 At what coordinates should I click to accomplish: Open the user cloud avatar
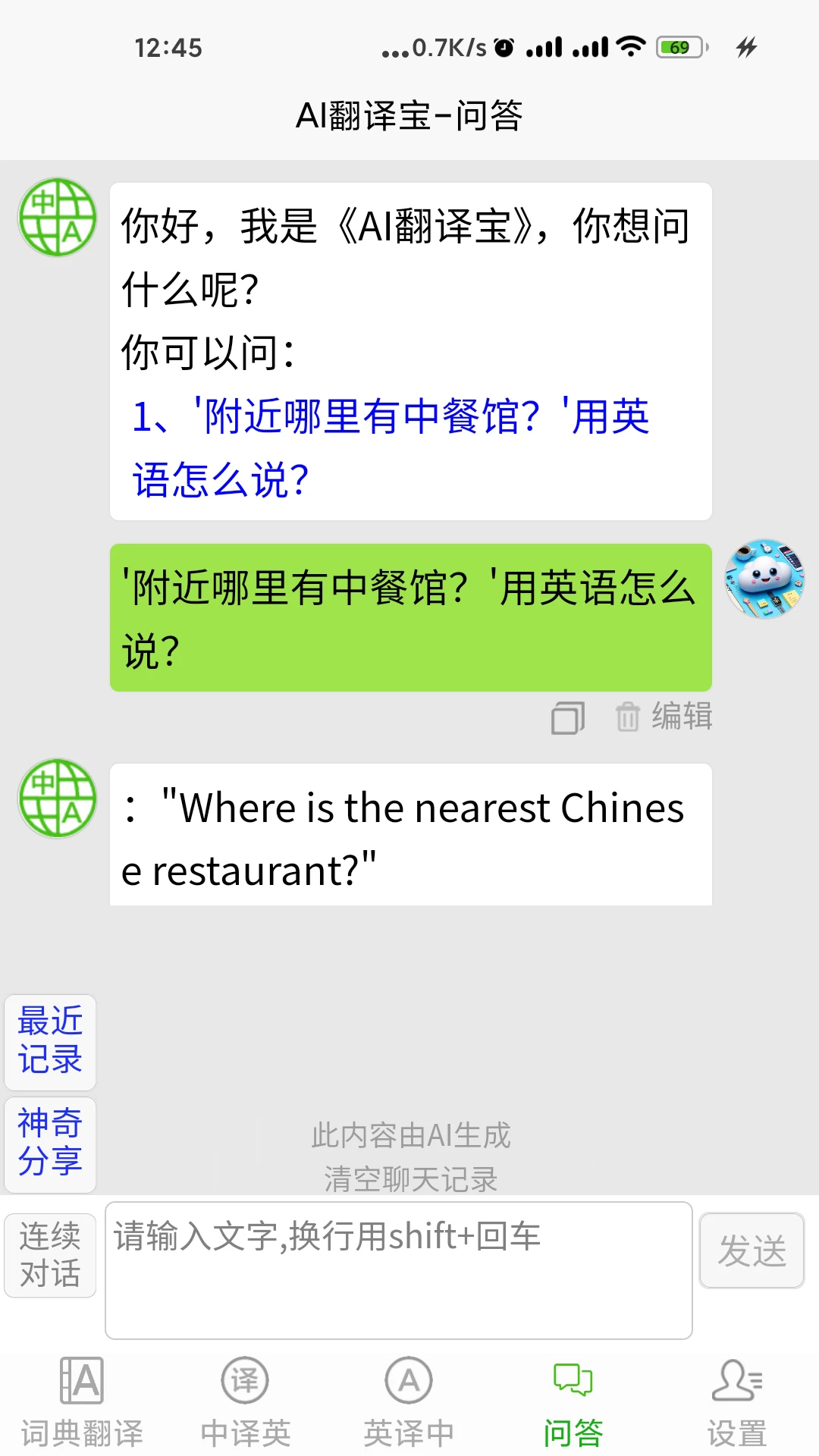(763, 581)
